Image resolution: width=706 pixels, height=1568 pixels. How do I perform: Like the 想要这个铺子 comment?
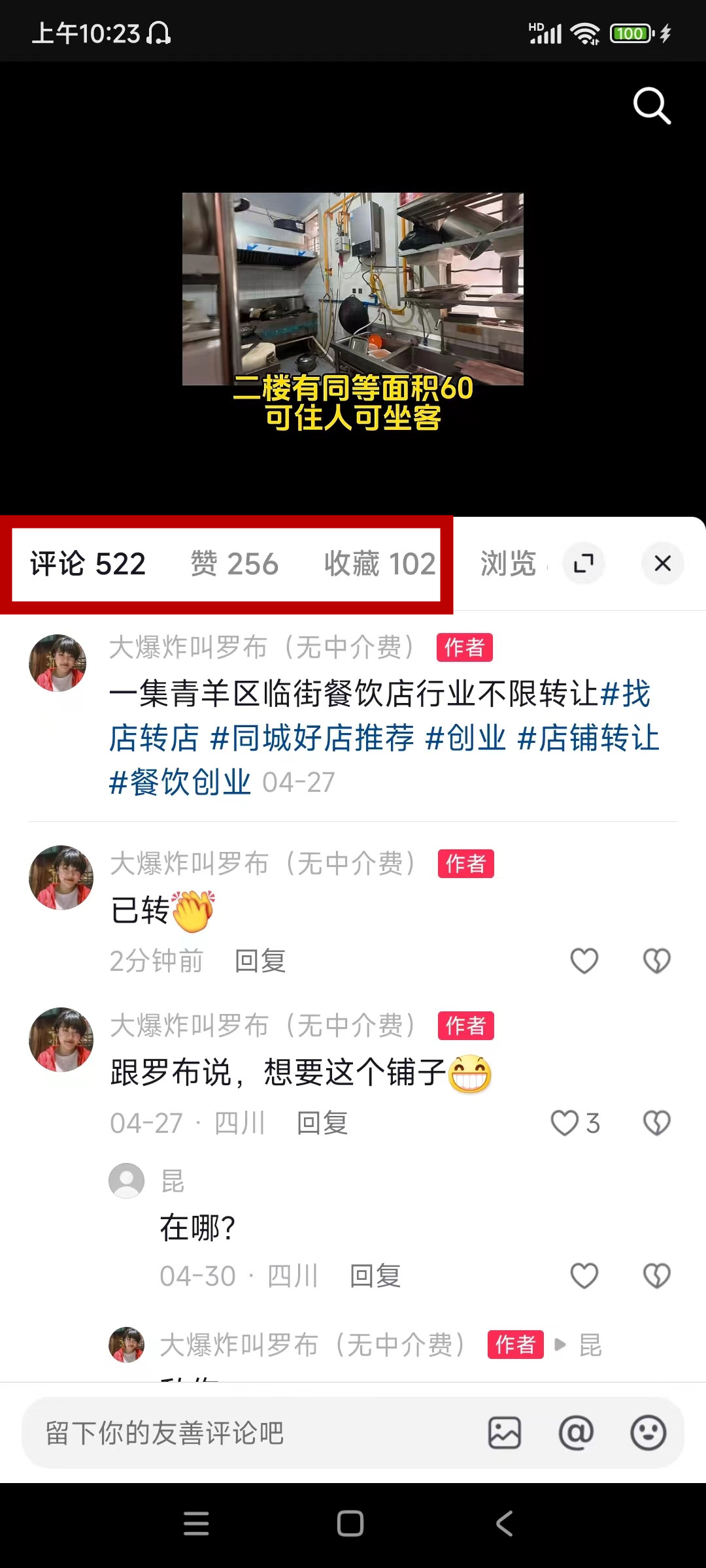click(x=565, y=1123)
